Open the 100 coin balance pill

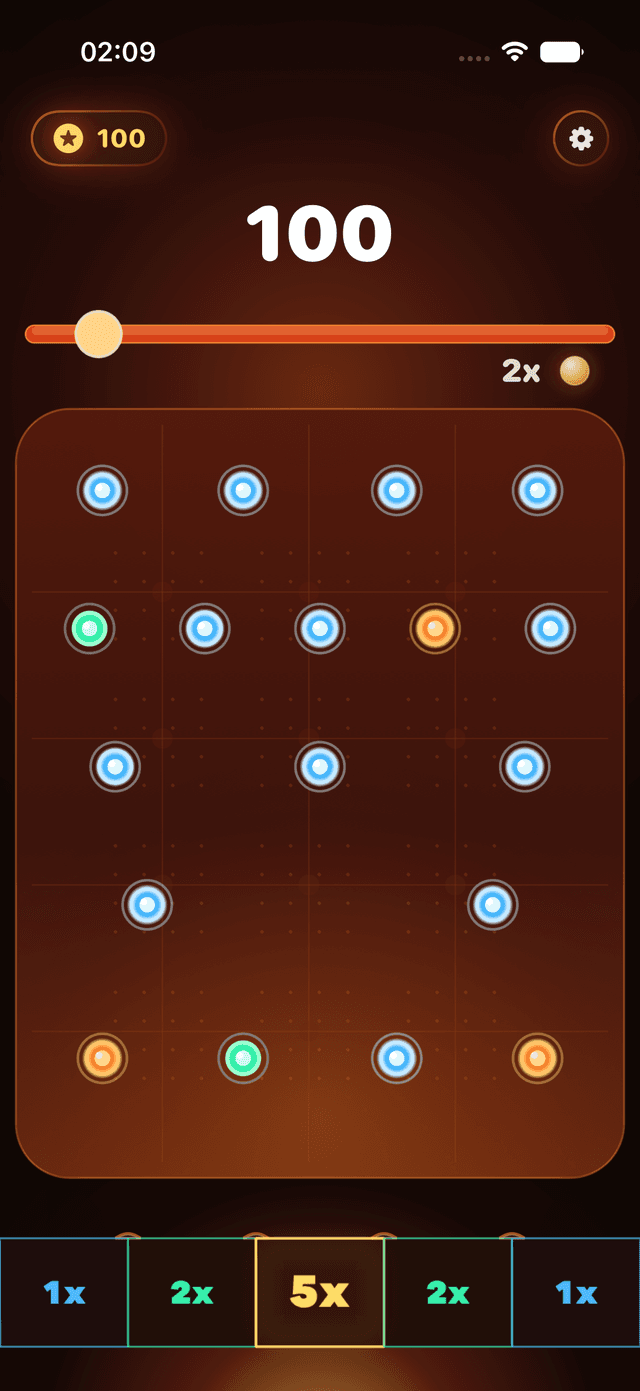(x=99, y=138)
